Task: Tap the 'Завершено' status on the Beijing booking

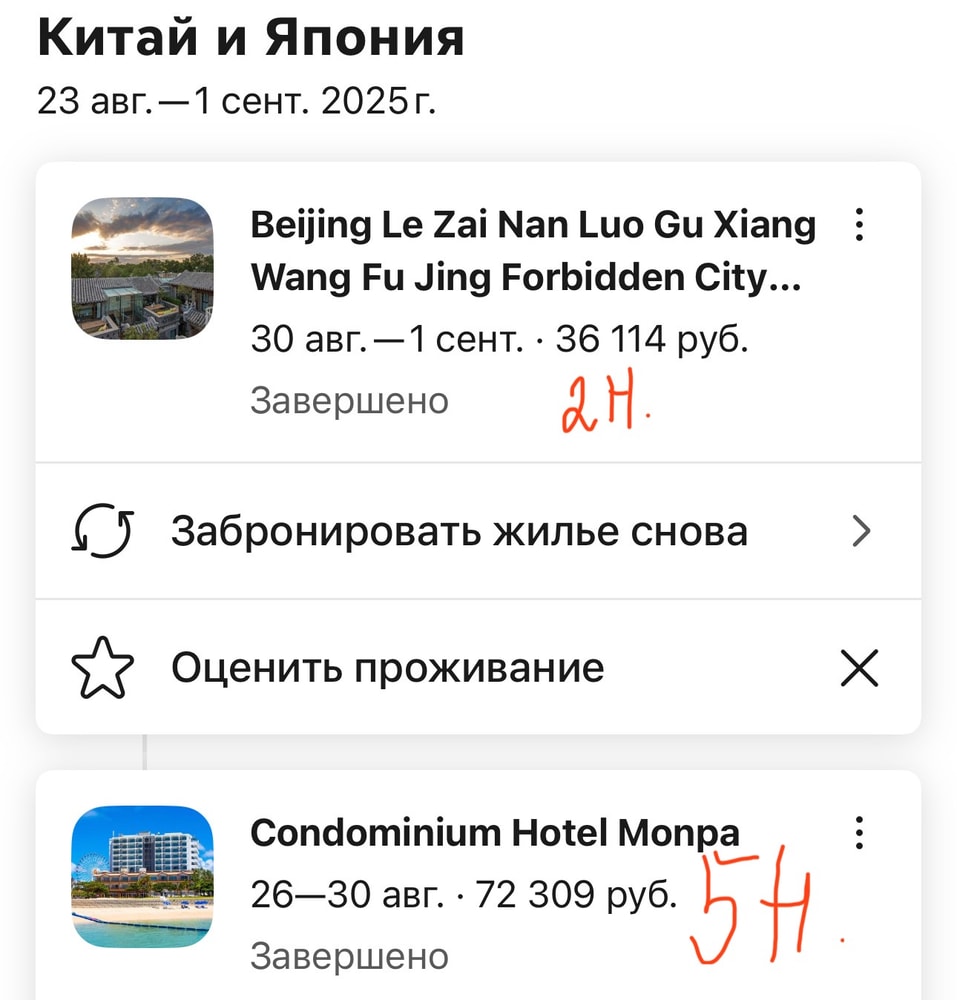Action: click(x=346, y=400)
